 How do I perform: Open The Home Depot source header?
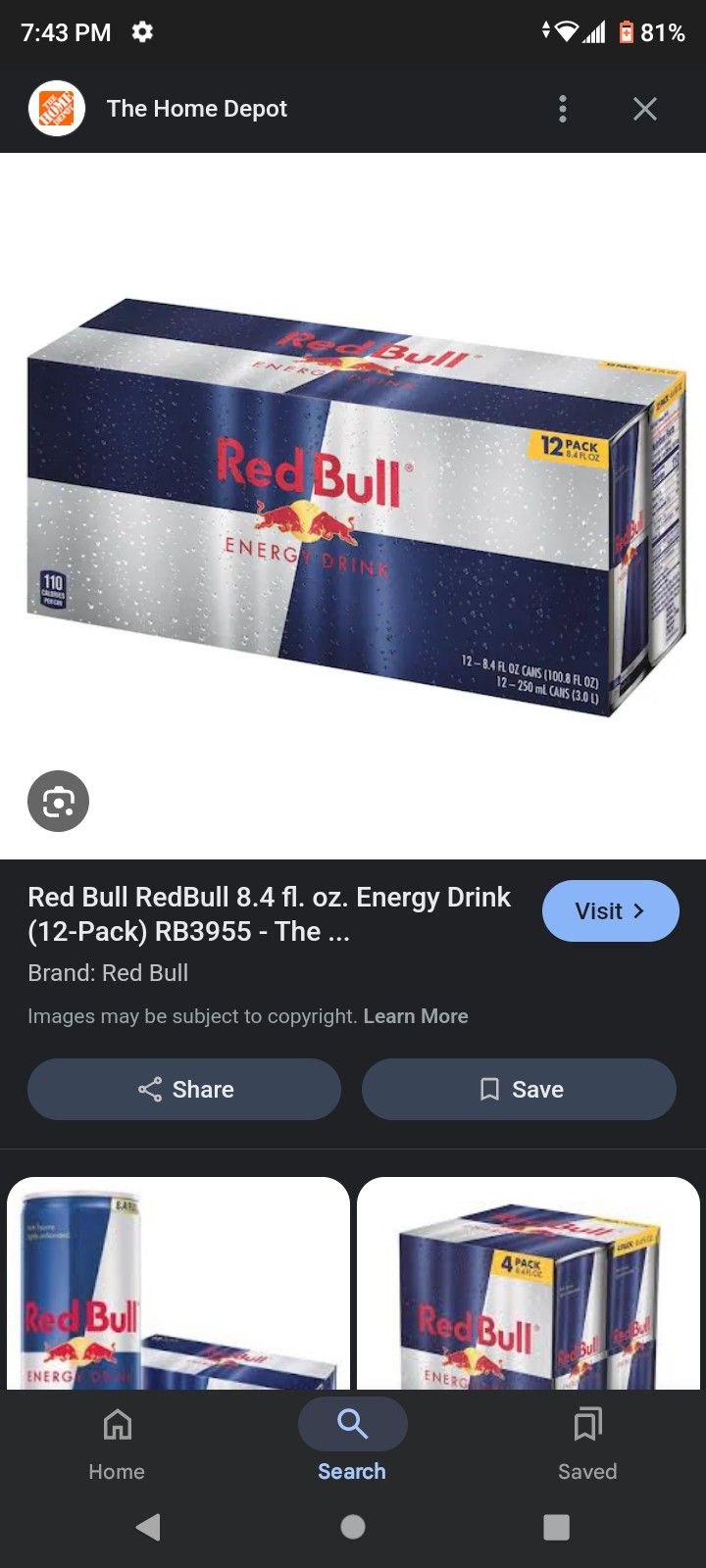[x=196, y=109]
